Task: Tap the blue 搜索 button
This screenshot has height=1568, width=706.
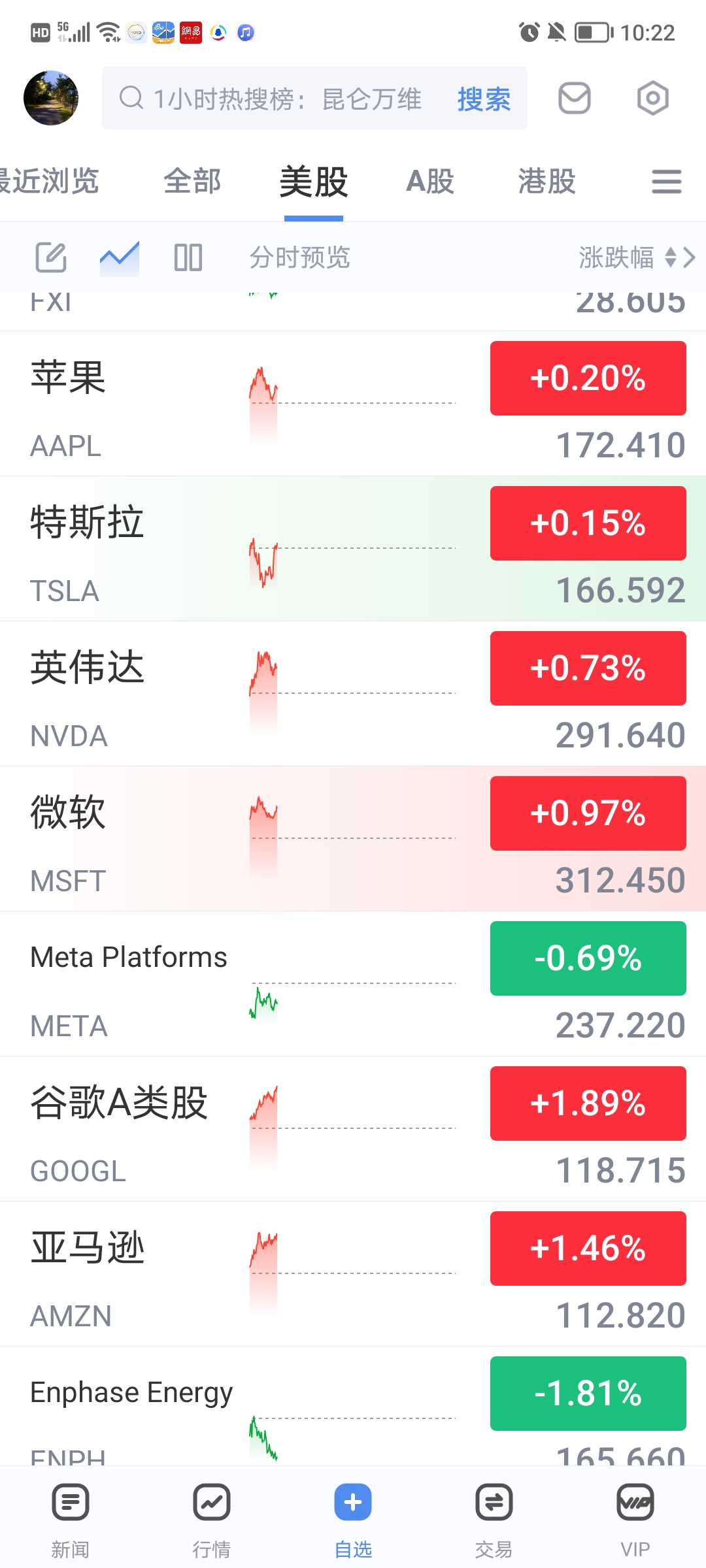Action: click(484, 99)
